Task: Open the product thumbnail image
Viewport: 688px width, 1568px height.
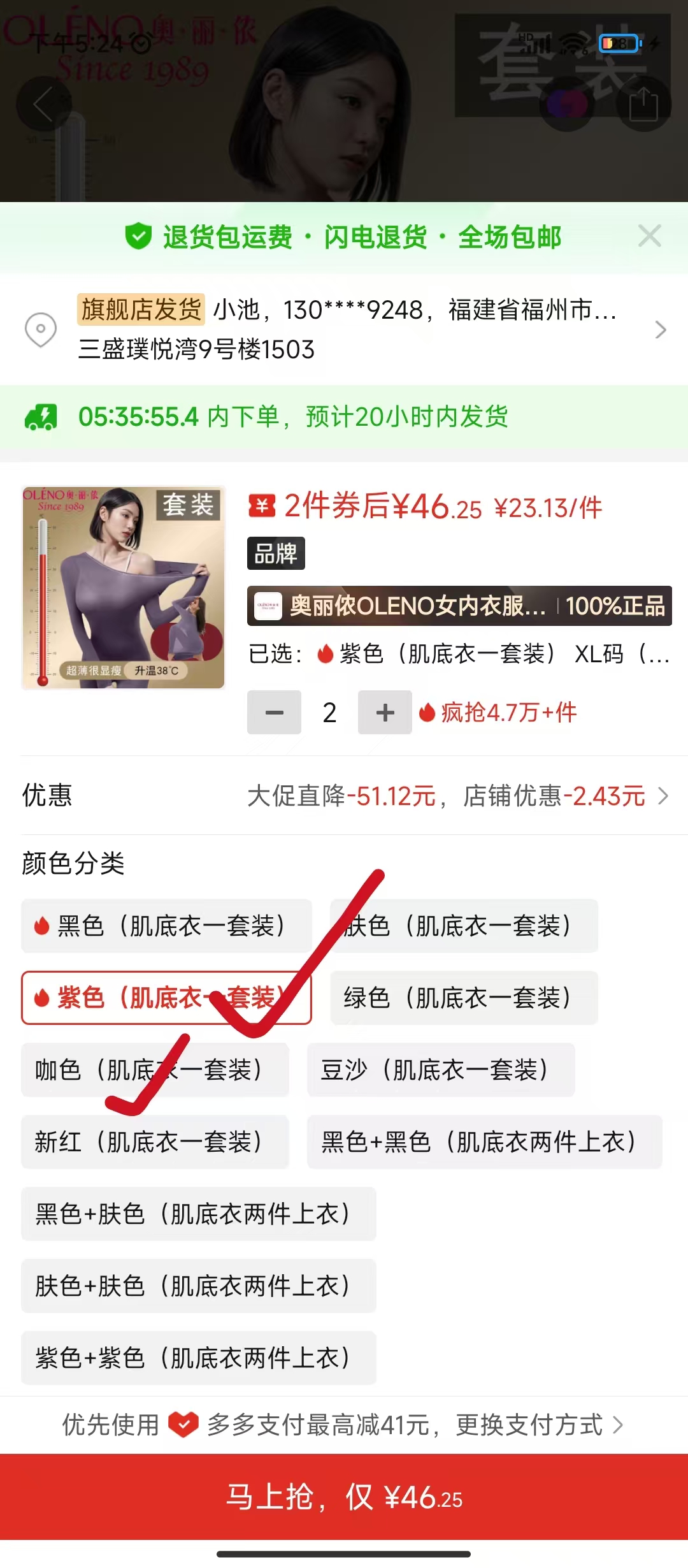Action: point(124,588)
